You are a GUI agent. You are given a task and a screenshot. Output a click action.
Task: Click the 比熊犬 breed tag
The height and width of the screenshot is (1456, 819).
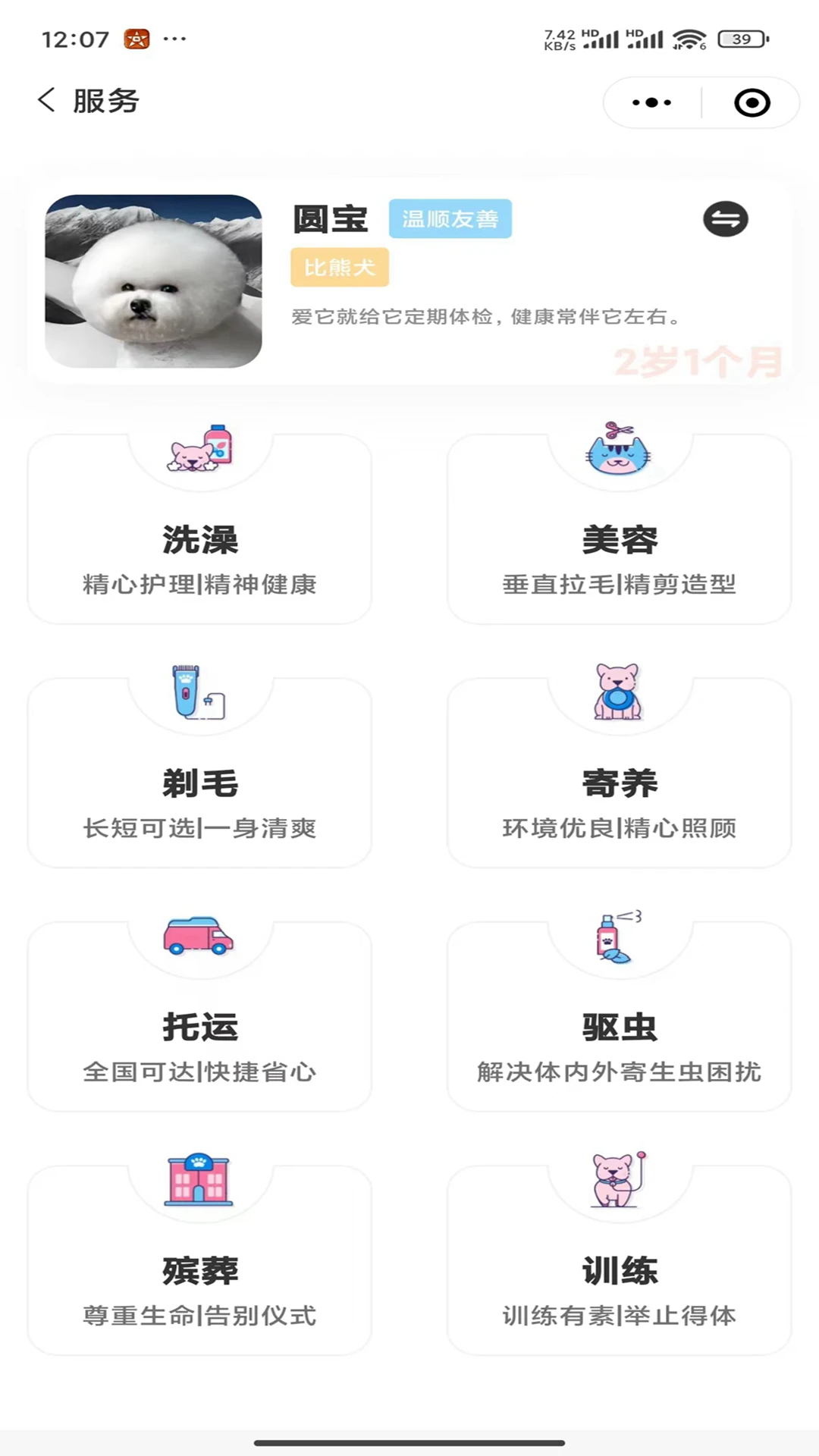click(x=339, y=268)
